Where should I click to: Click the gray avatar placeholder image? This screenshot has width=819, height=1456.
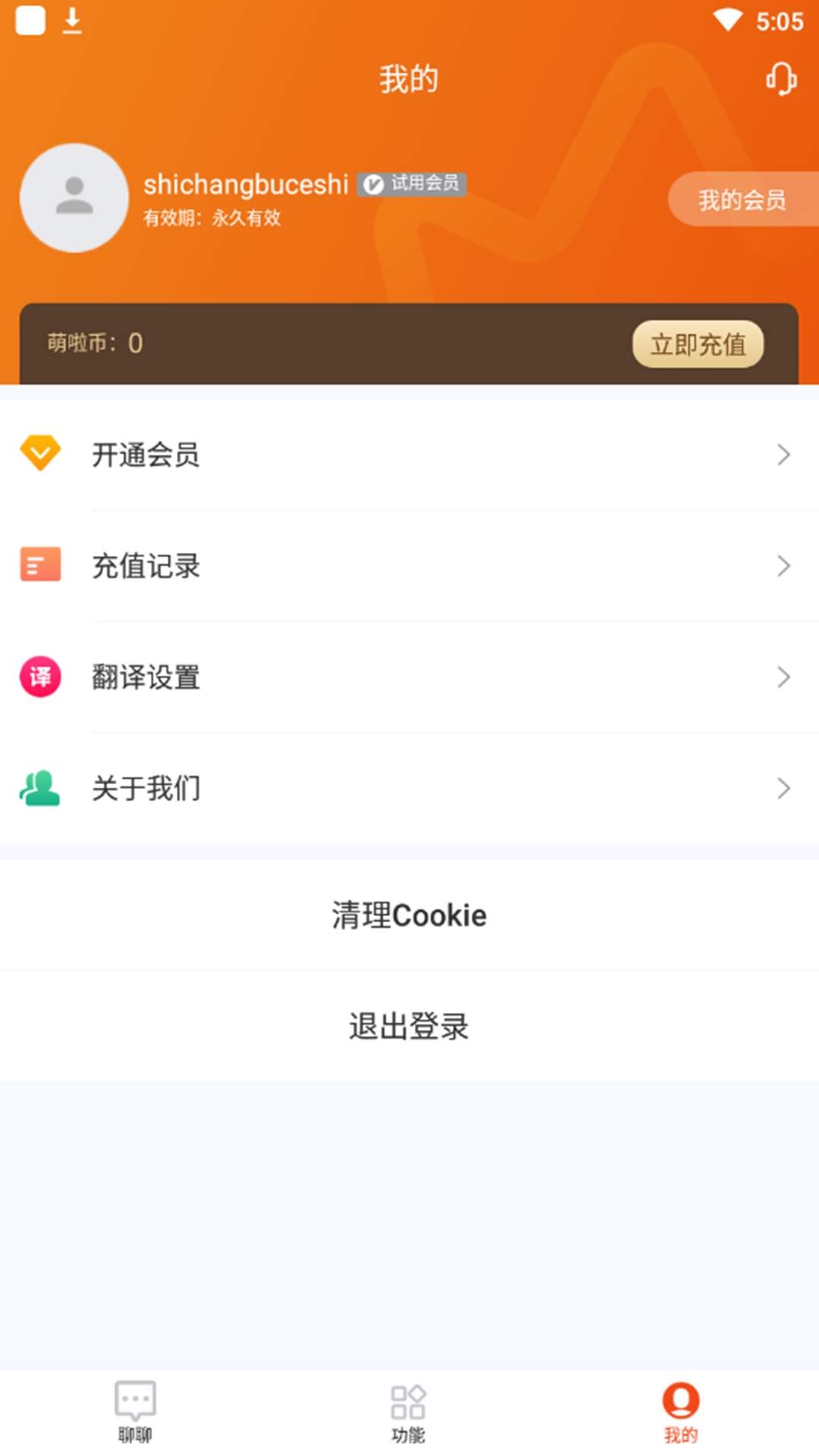[74, 198]
